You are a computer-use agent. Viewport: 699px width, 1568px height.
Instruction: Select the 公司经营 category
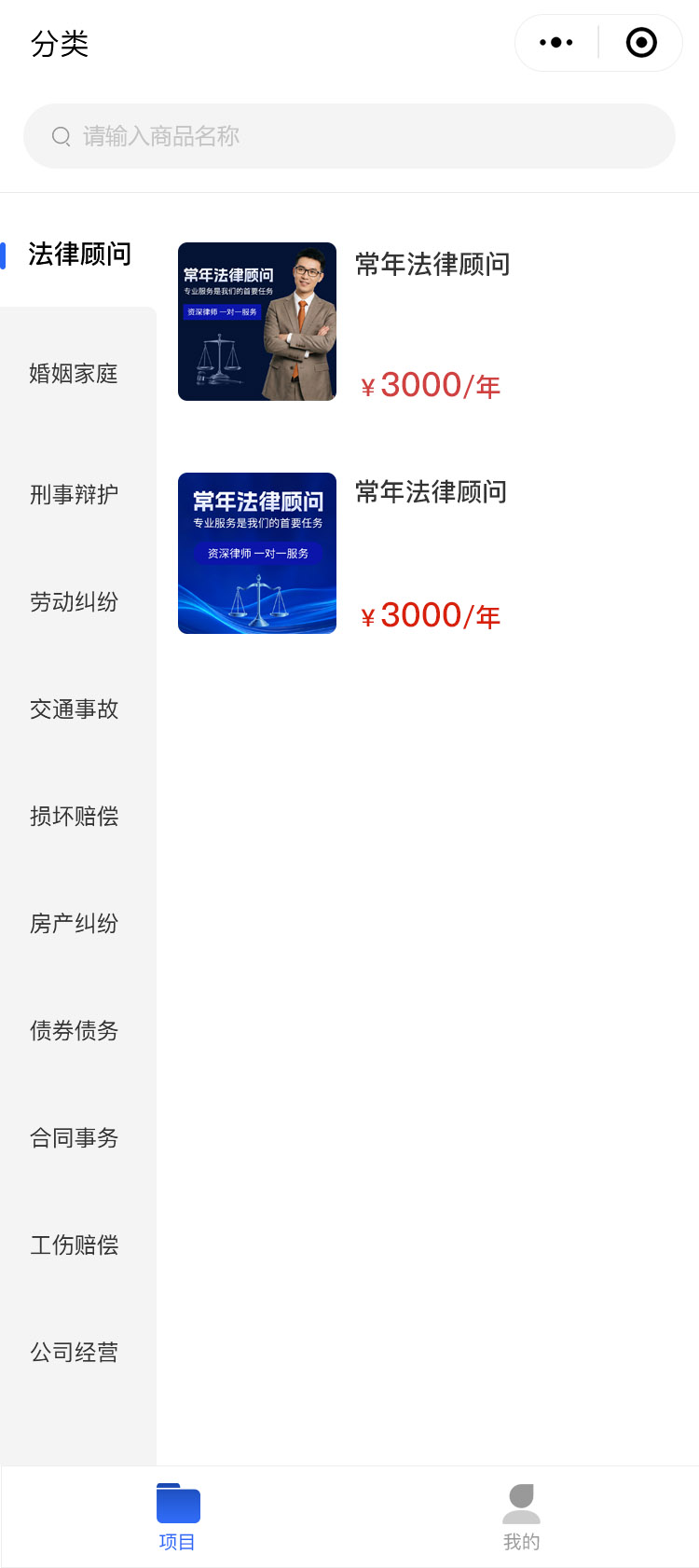(75, 1353)
